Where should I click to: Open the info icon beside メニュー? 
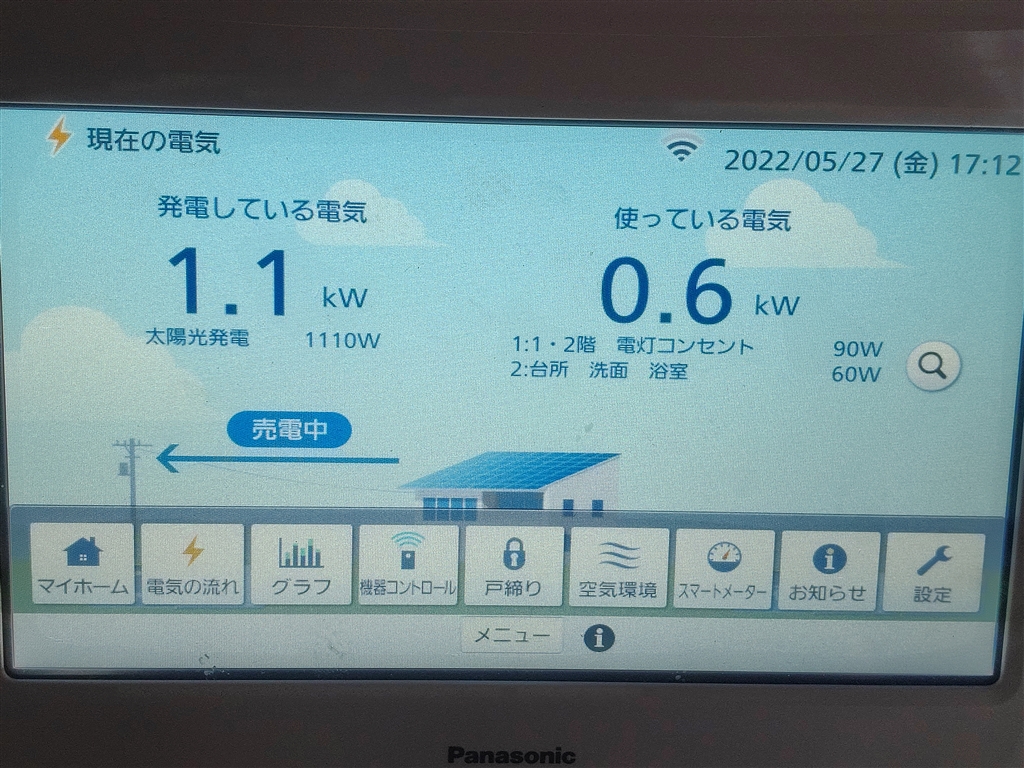click(x=599, y=638)
